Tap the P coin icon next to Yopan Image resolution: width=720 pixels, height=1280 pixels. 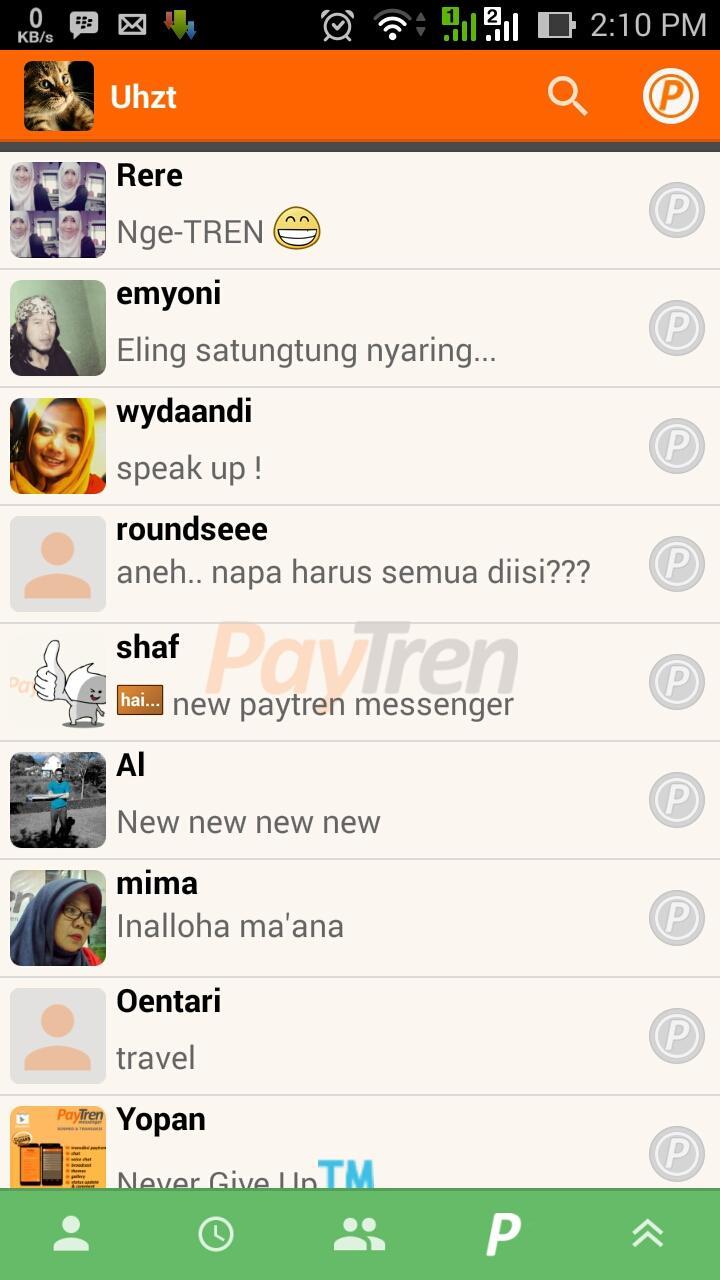point(677,1153)
